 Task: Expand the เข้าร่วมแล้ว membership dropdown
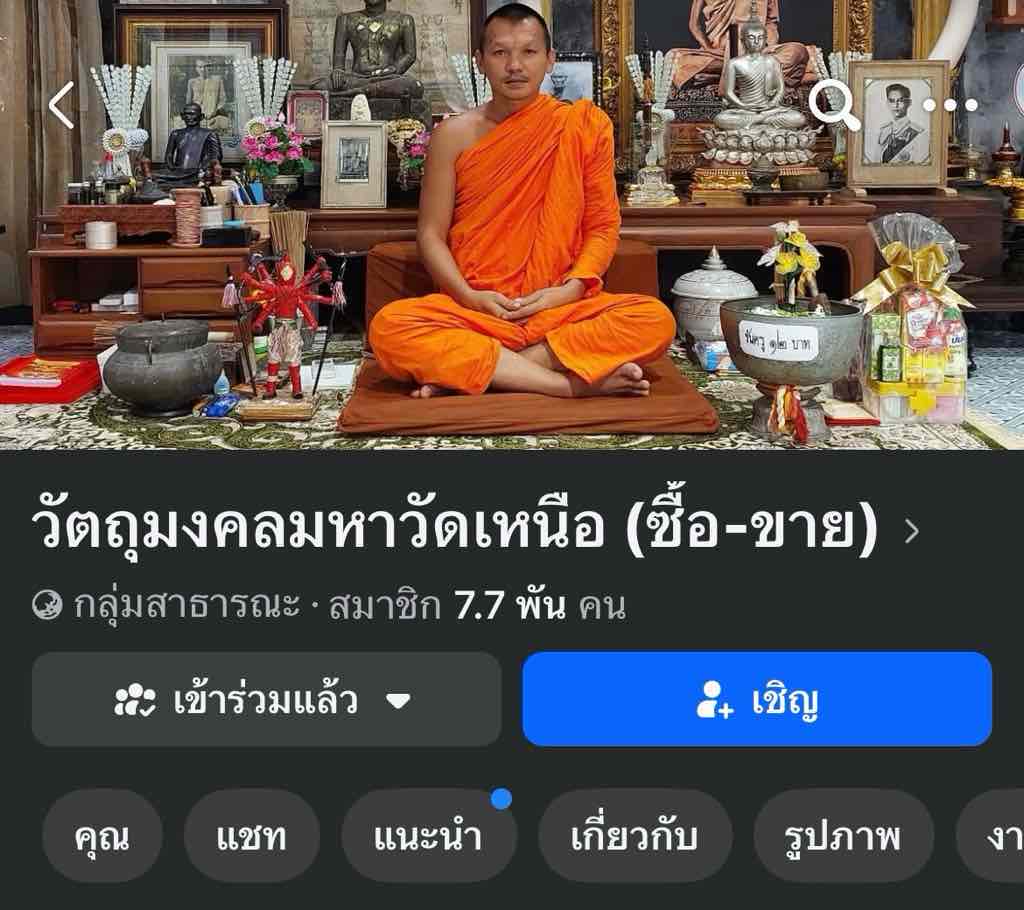pyautogui.click(x=266, y=699)
